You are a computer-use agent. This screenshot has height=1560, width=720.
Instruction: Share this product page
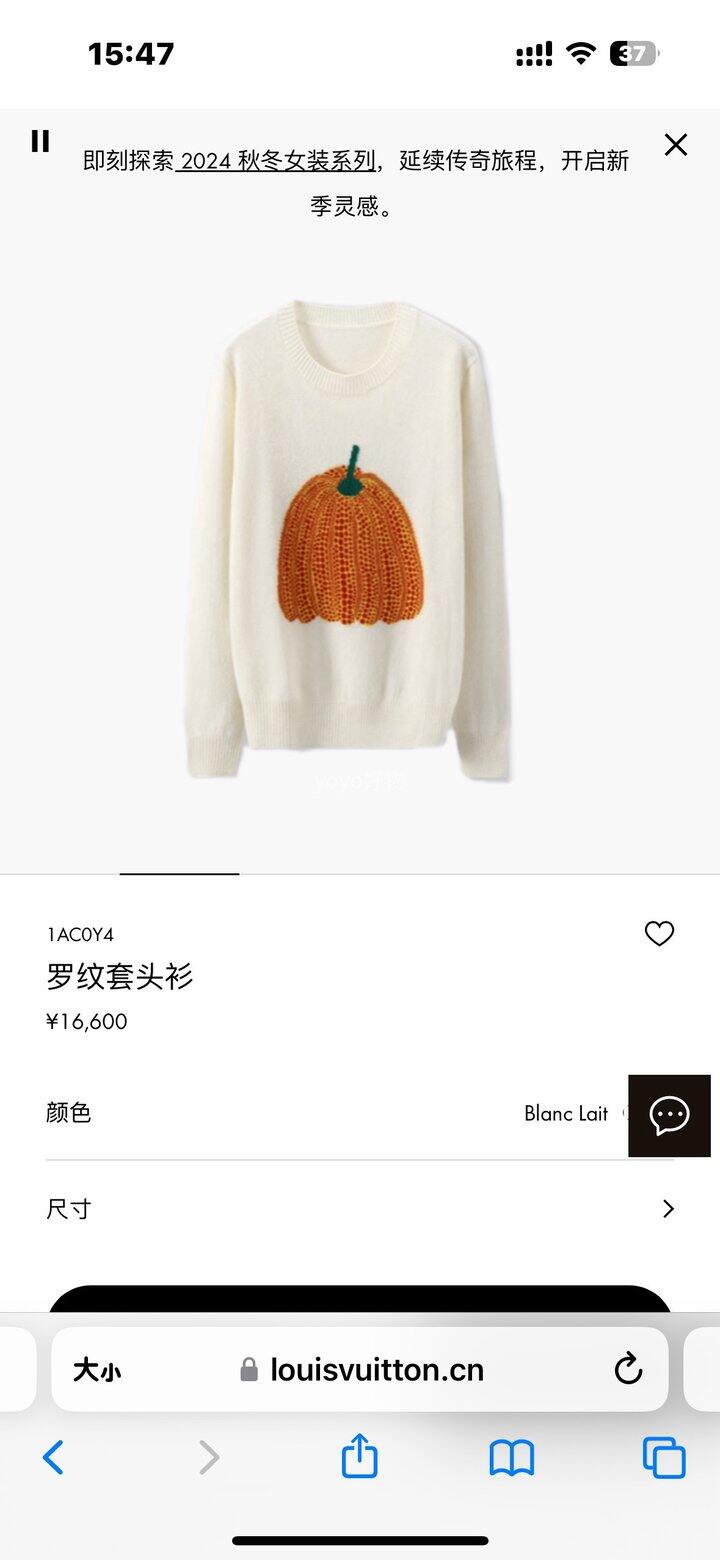(360, 1457)
